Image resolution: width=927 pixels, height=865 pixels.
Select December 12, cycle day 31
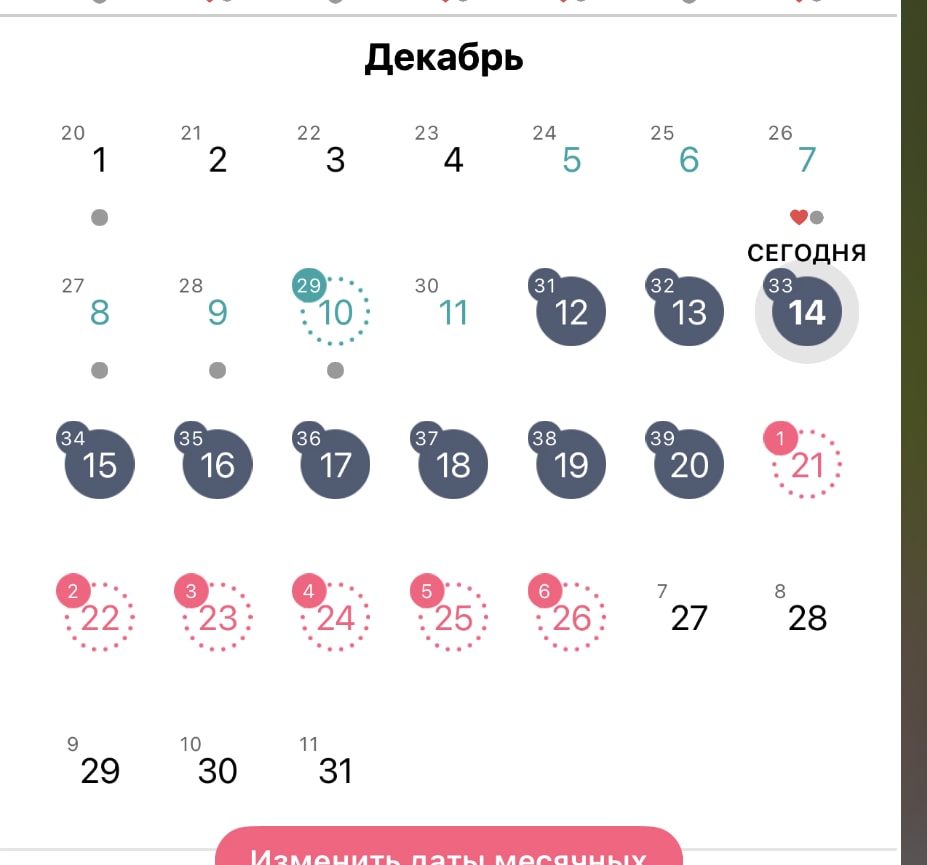click(x=571, y=312)
